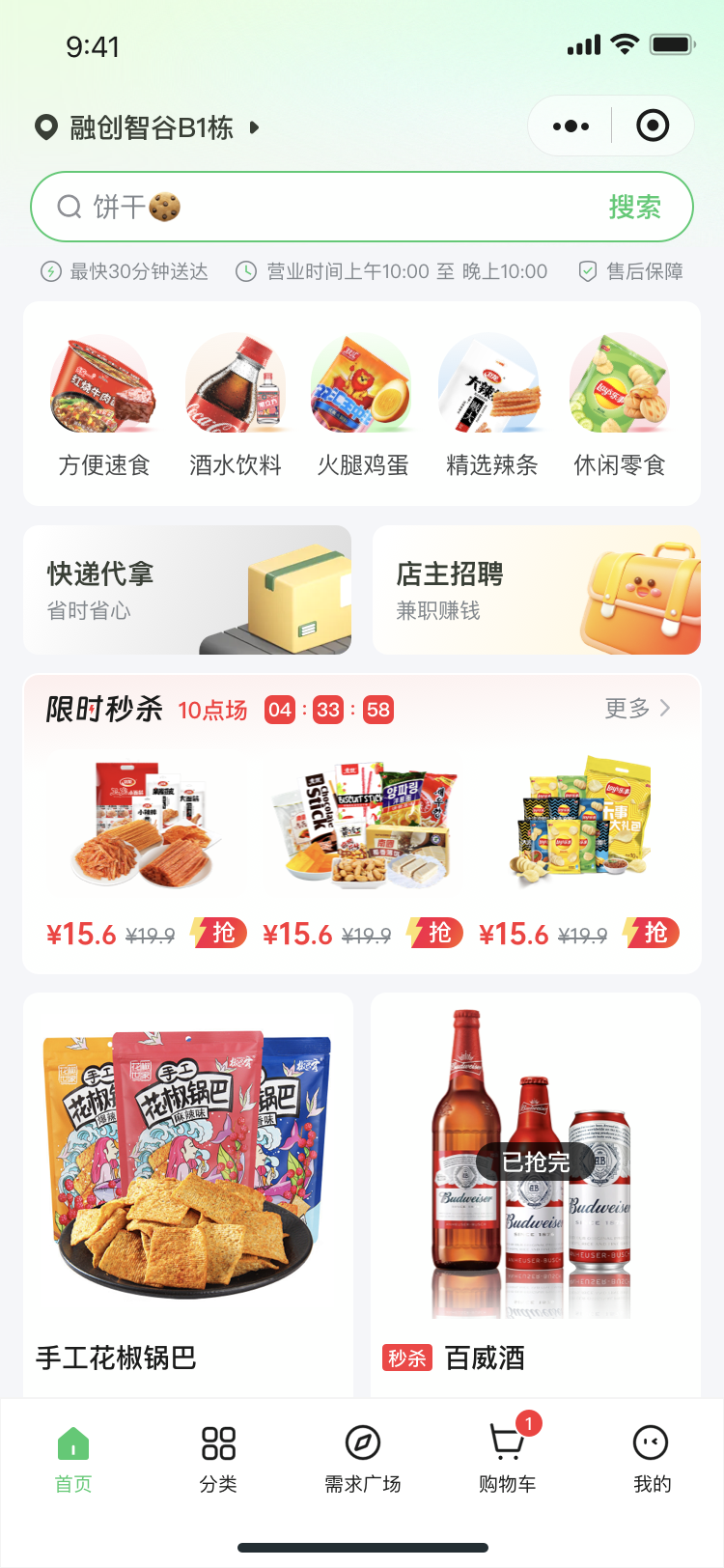This screenshot has height=1568, width=724.
Task: Open the 快递代拿 service card
Action: [187, 590]
